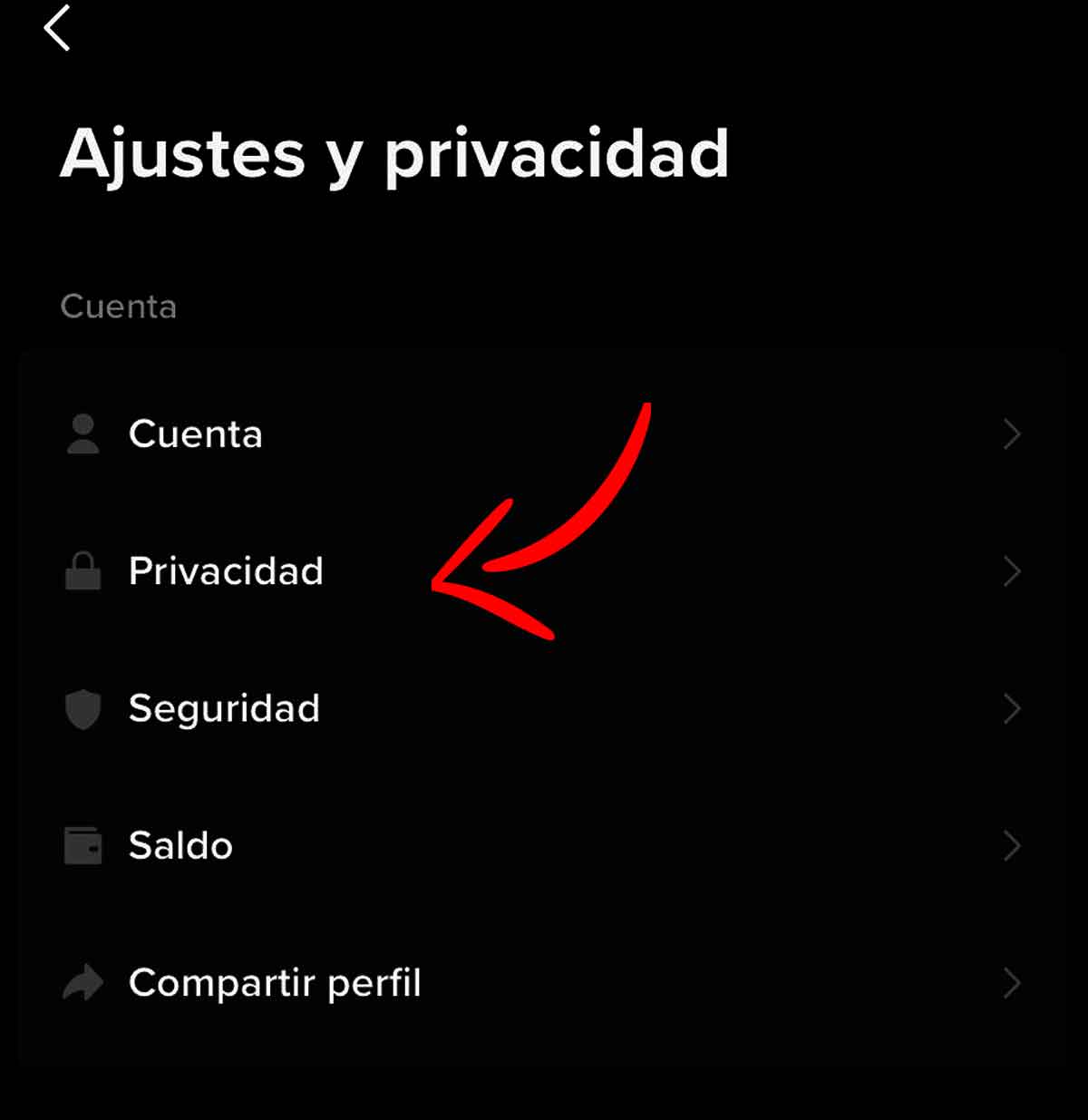
Task: Click the Cuenta section header label
Action: click(118, 307)
